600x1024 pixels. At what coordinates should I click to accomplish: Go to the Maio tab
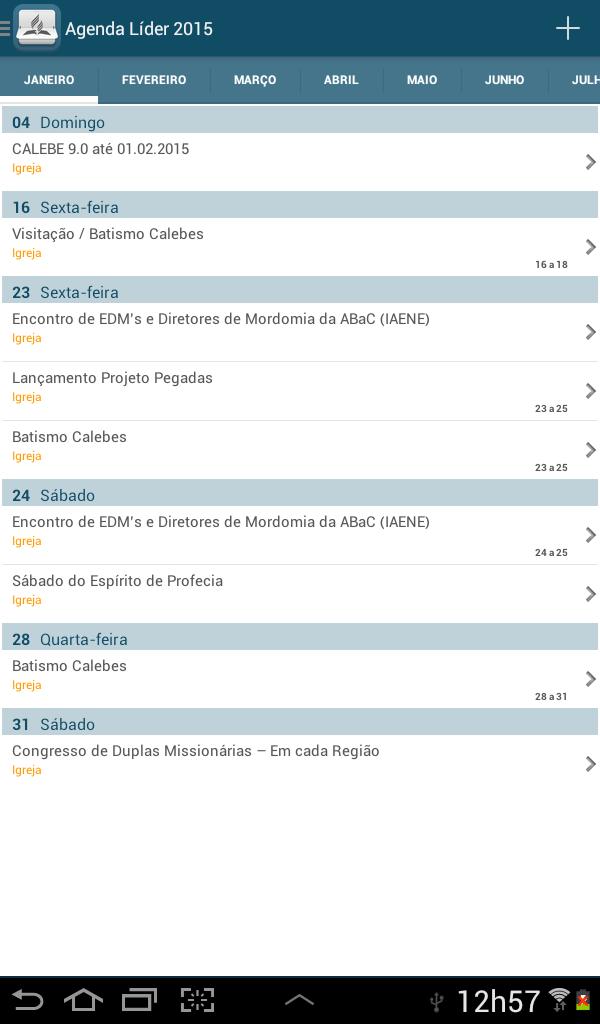tap(422, 80)
